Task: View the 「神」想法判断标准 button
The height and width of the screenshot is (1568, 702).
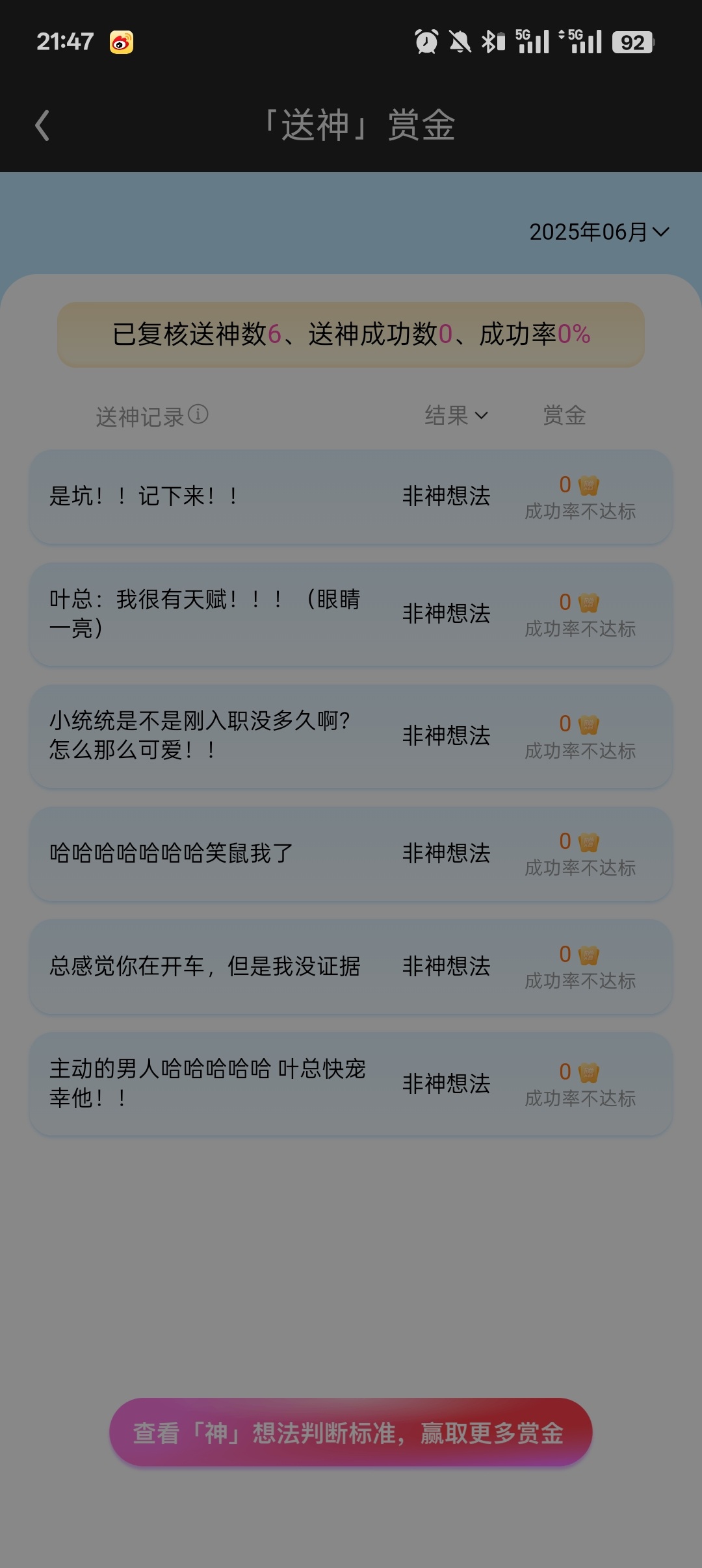Action: pyautogui.click(x=351, y=1432)
